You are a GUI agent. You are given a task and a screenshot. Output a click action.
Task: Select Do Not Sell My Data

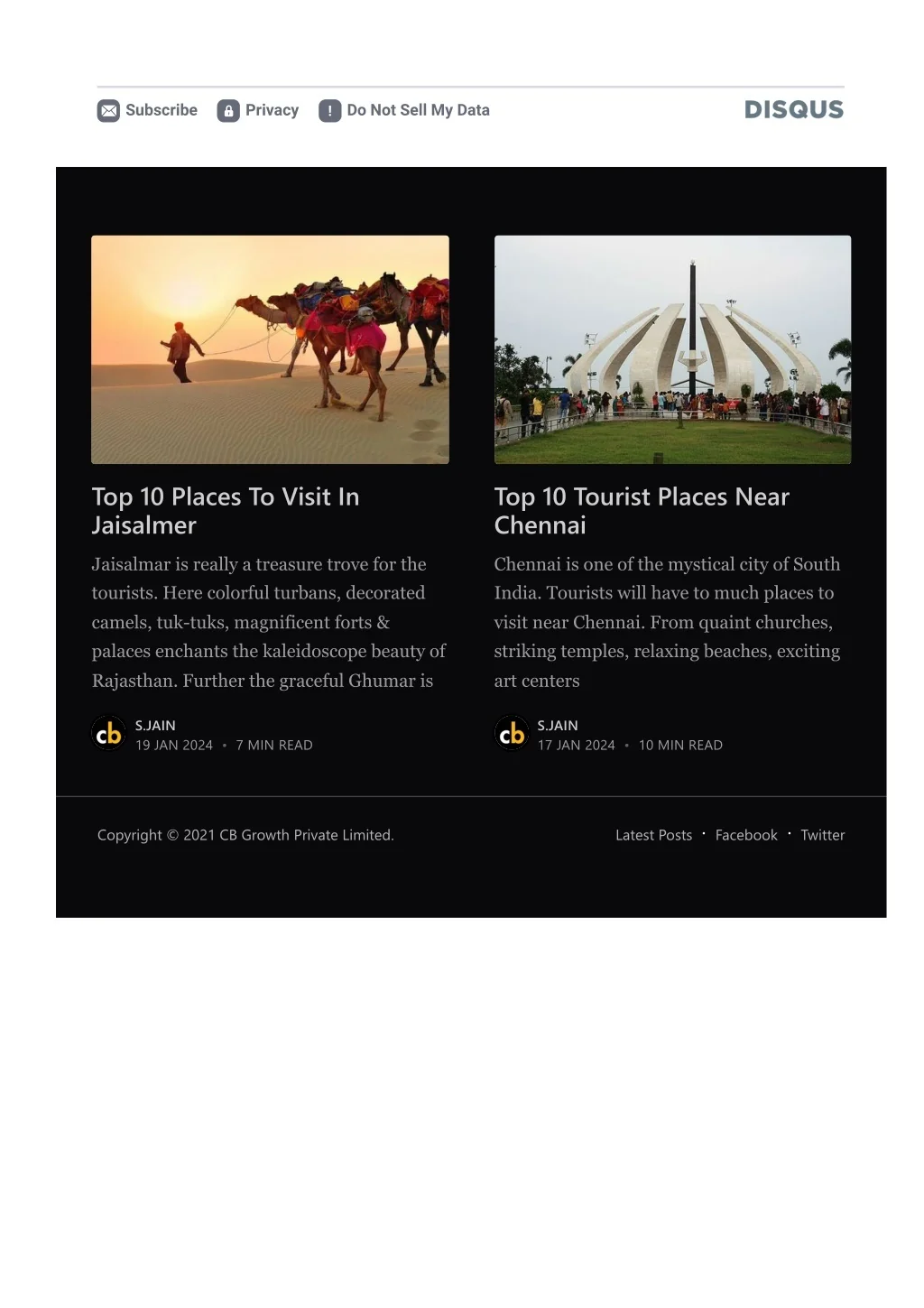(x=405, y=110)
